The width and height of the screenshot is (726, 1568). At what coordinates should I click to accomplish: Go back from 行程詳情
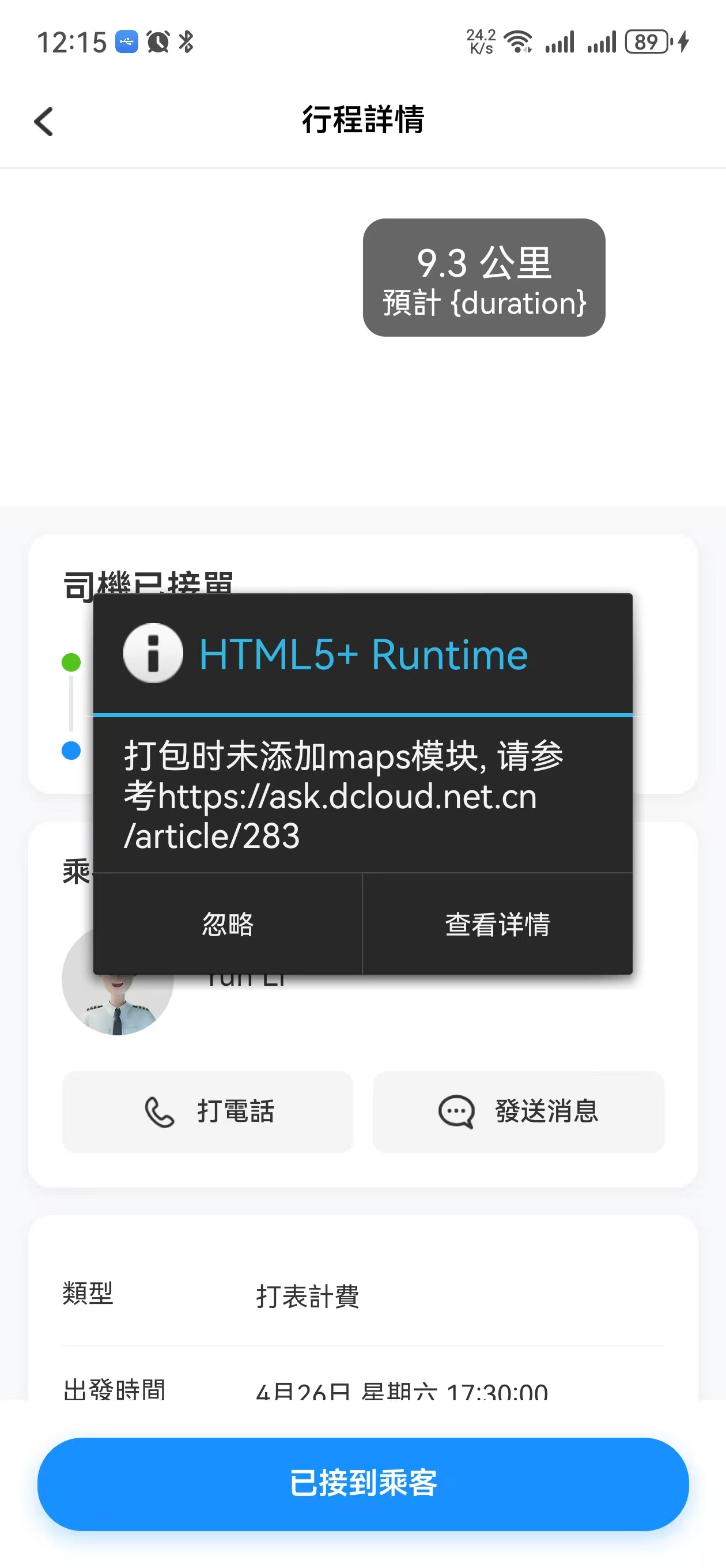tap(44, 121)
